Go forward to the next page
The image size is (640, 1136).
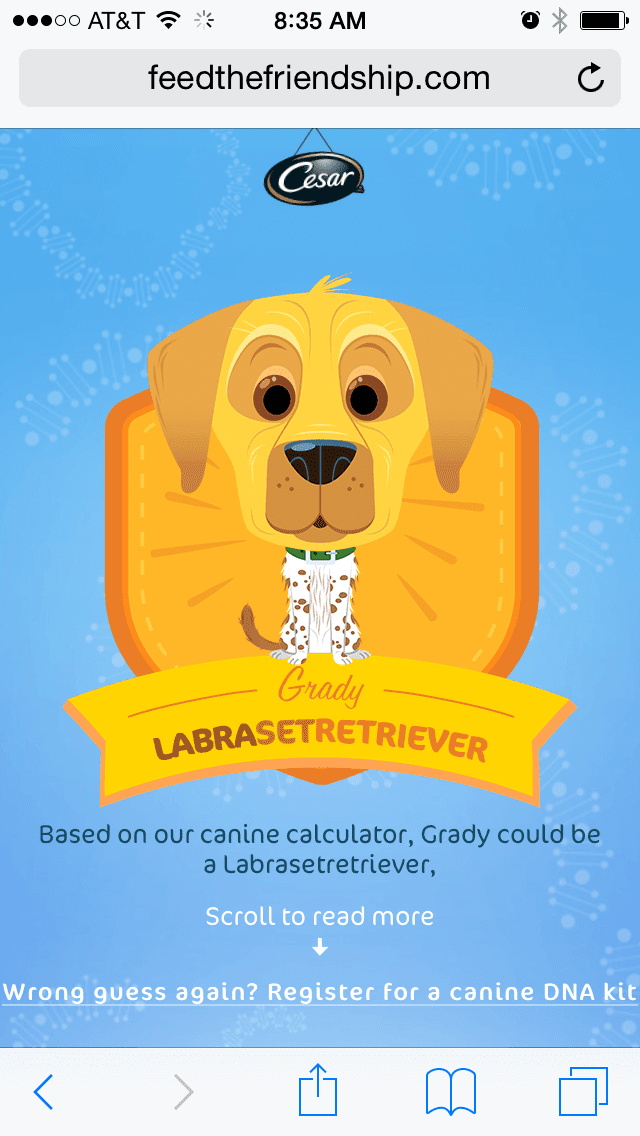(183, 1091)
